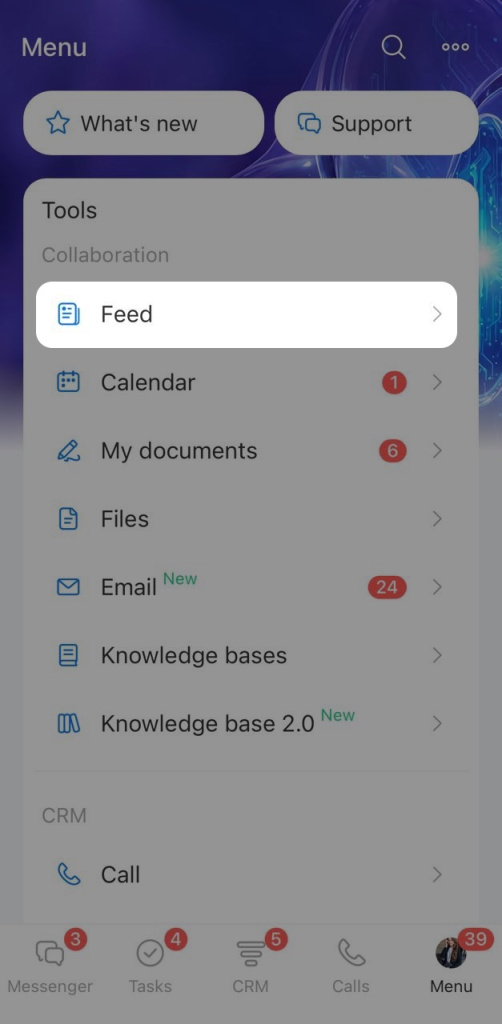The height and width of the screenshot is (1024, 502).
Task: Go to My documents
Action: pyautogui.click(x=247, y=451)
